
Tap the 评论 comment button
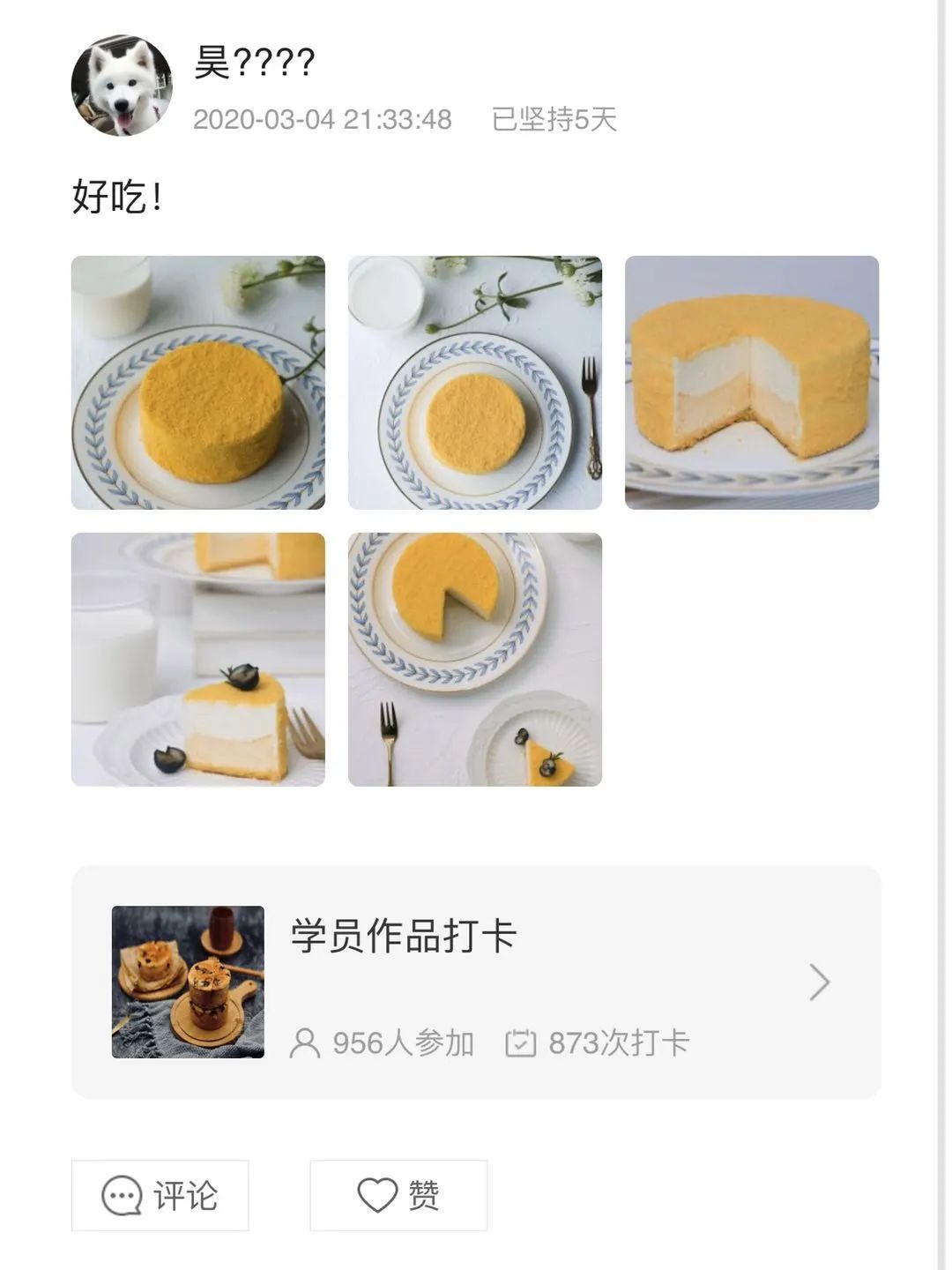(x=160, y=1196)
